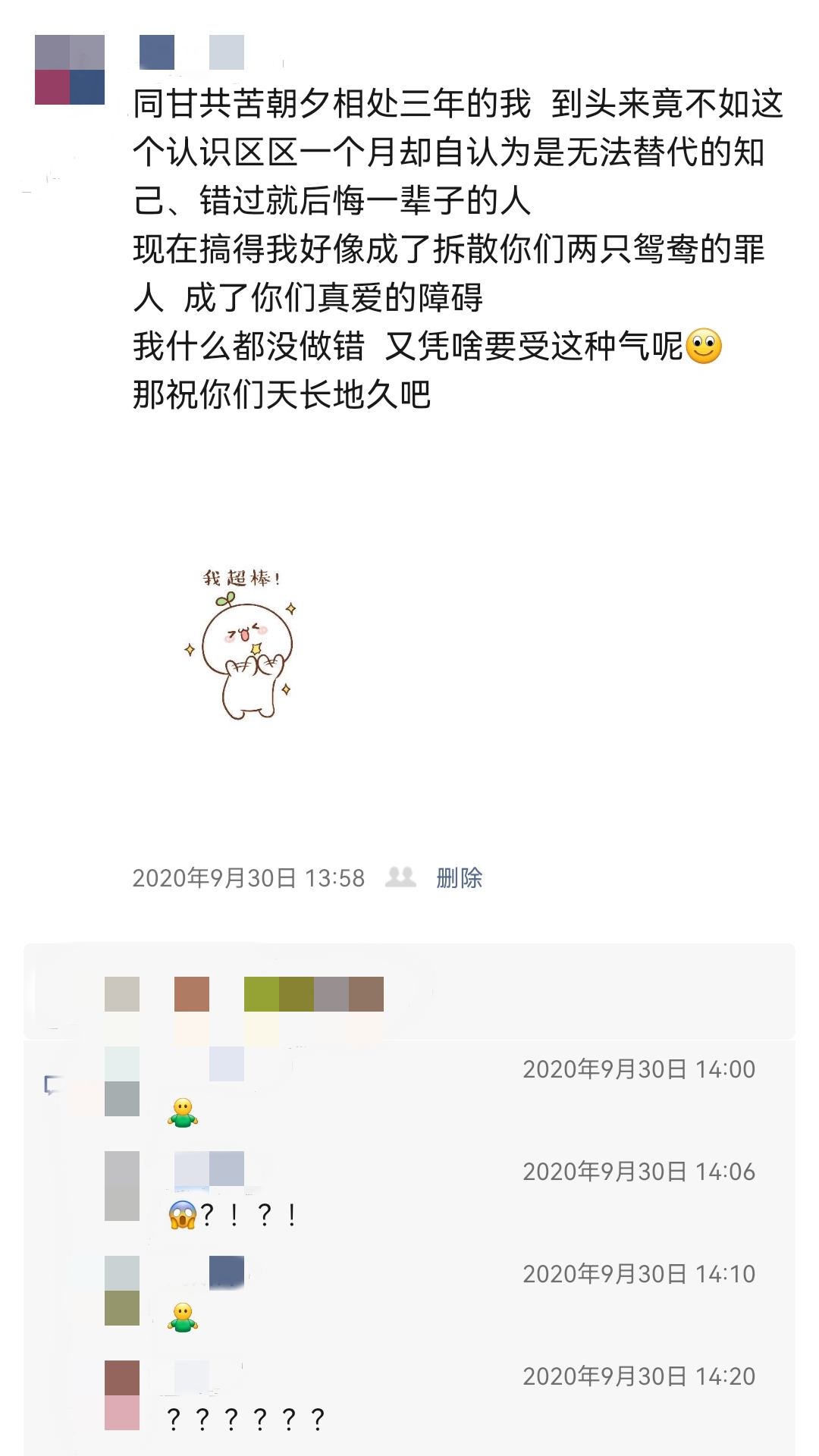View the 我超棒 sticker image
The height and width of the screenshot is (1456, 819).
coord(243,645)
